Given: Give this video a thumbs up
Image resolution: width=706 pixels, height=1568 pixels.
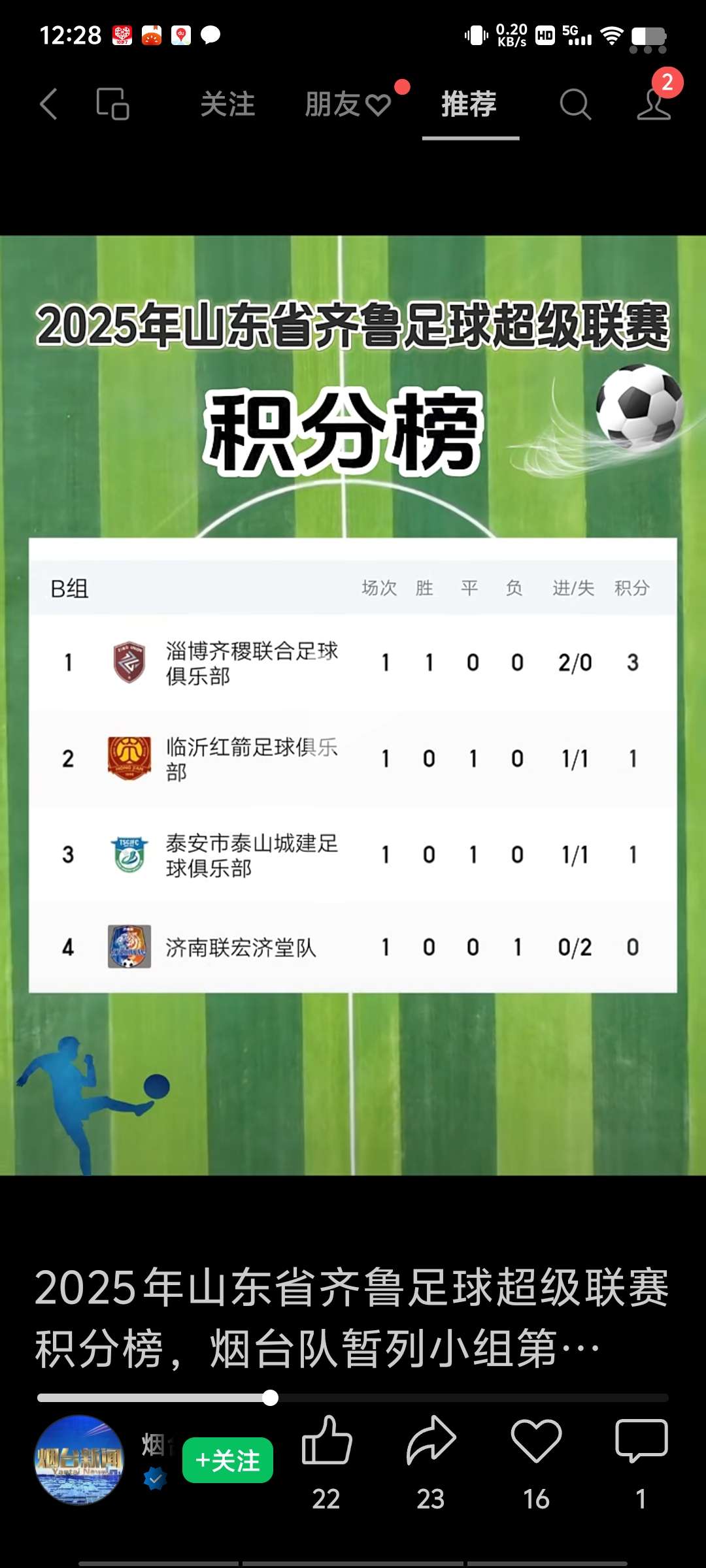Looking at the screenshot, I should (327, 1442).
